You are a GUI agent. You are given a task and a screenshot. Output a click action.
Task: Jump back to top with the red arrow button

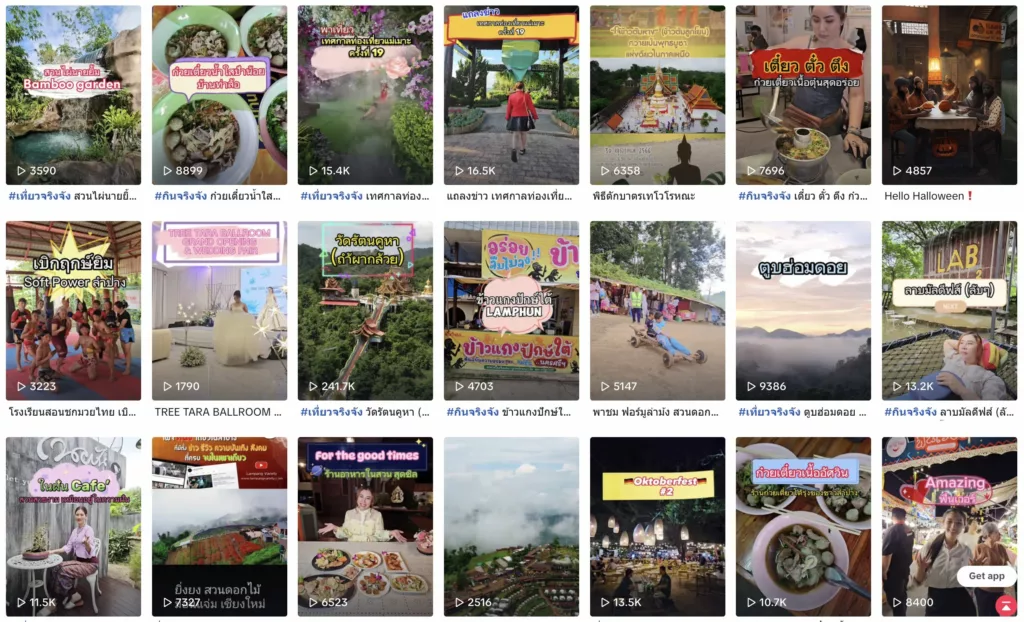point(1006,605)
